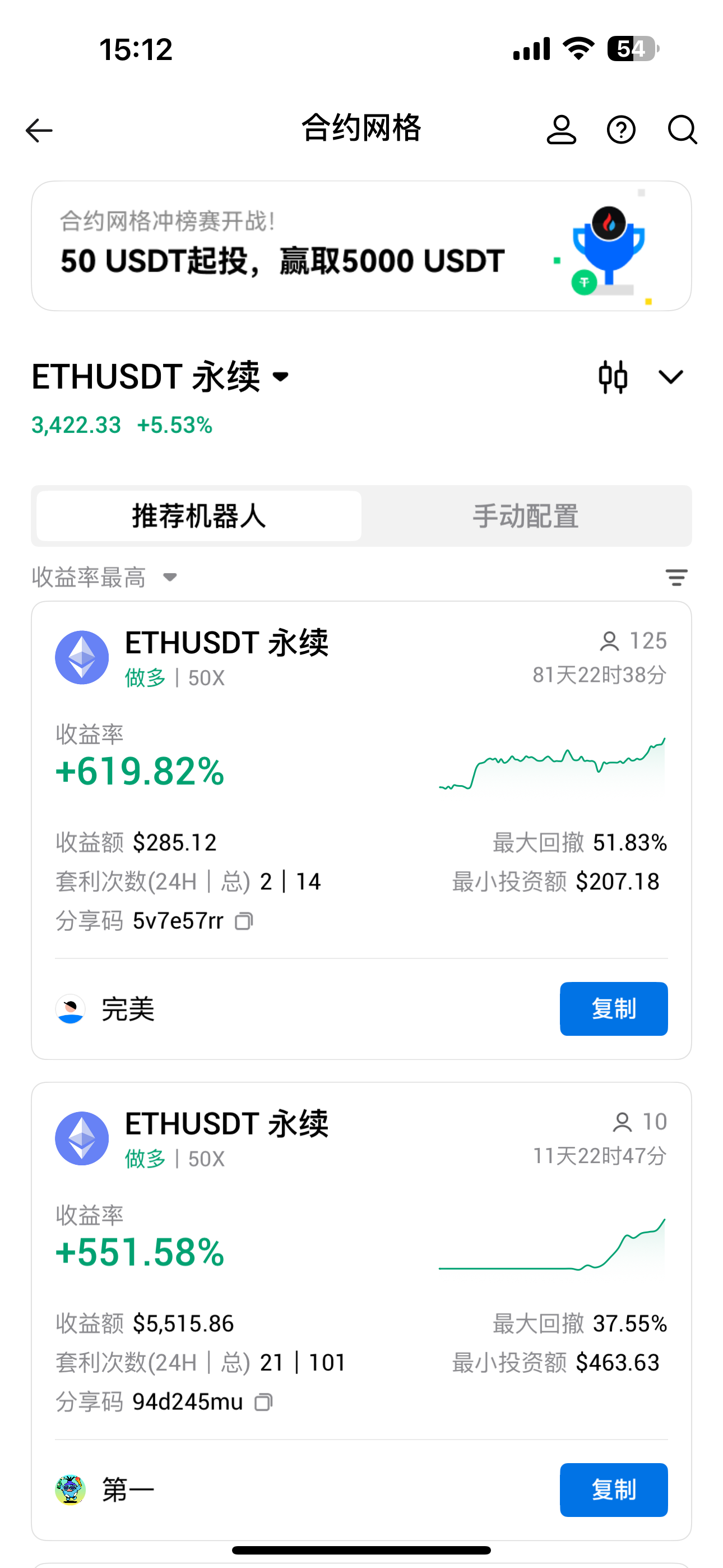Copy share code 94d245mu

point(263,1402)
